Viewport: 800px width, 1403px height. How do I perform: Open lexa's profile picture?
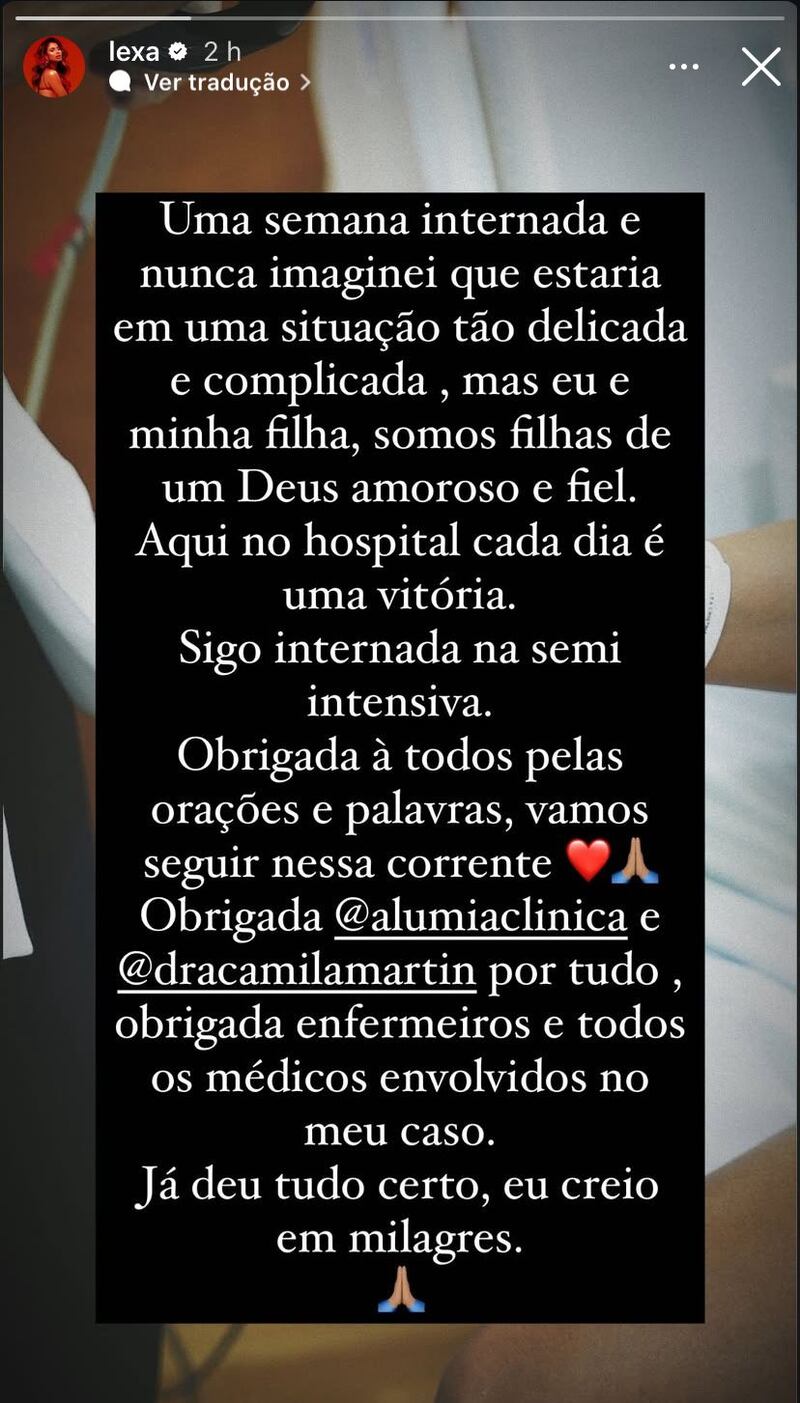(54, 67)
